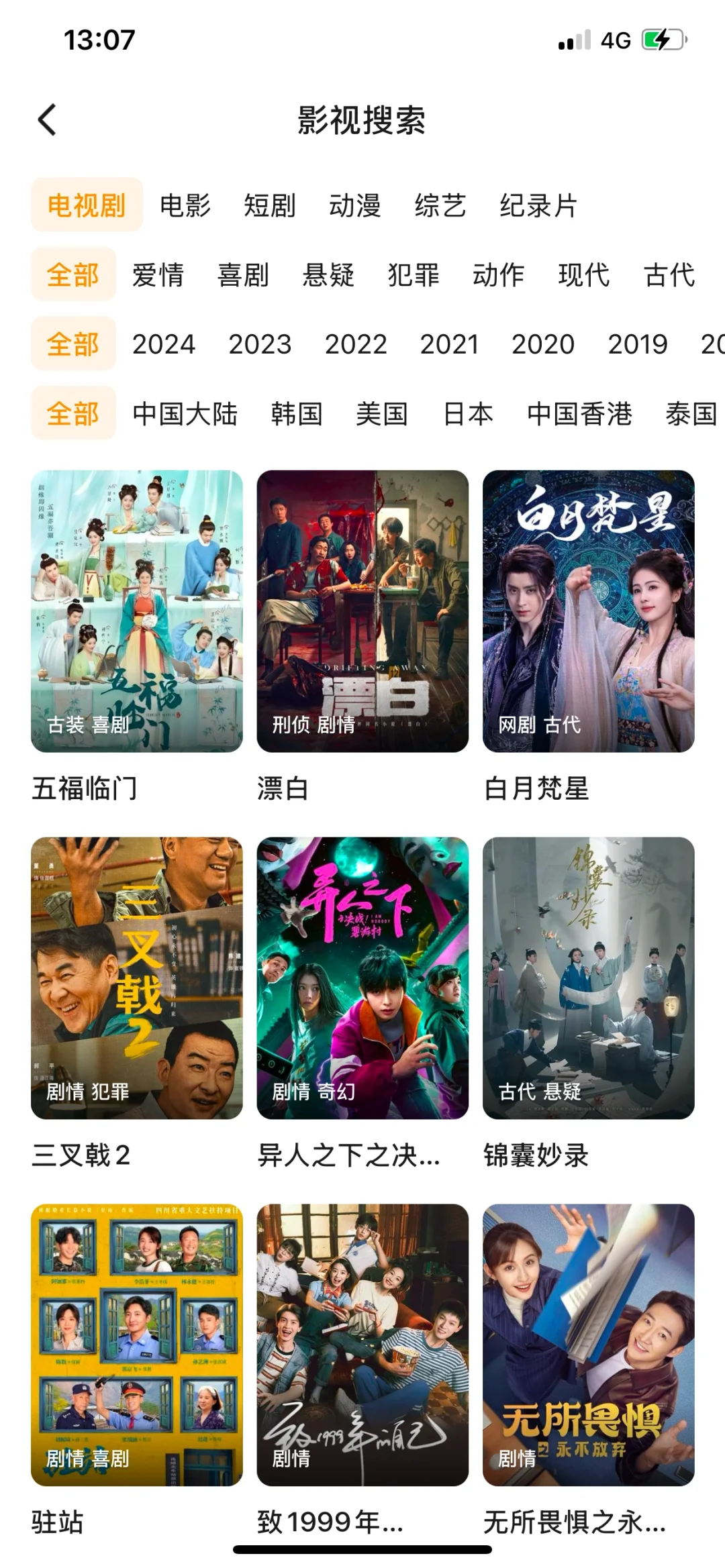Apply the 古代 genre filter
Image resolution: width=725 pixels, height=1568 pixels.
tap(669, 275)
